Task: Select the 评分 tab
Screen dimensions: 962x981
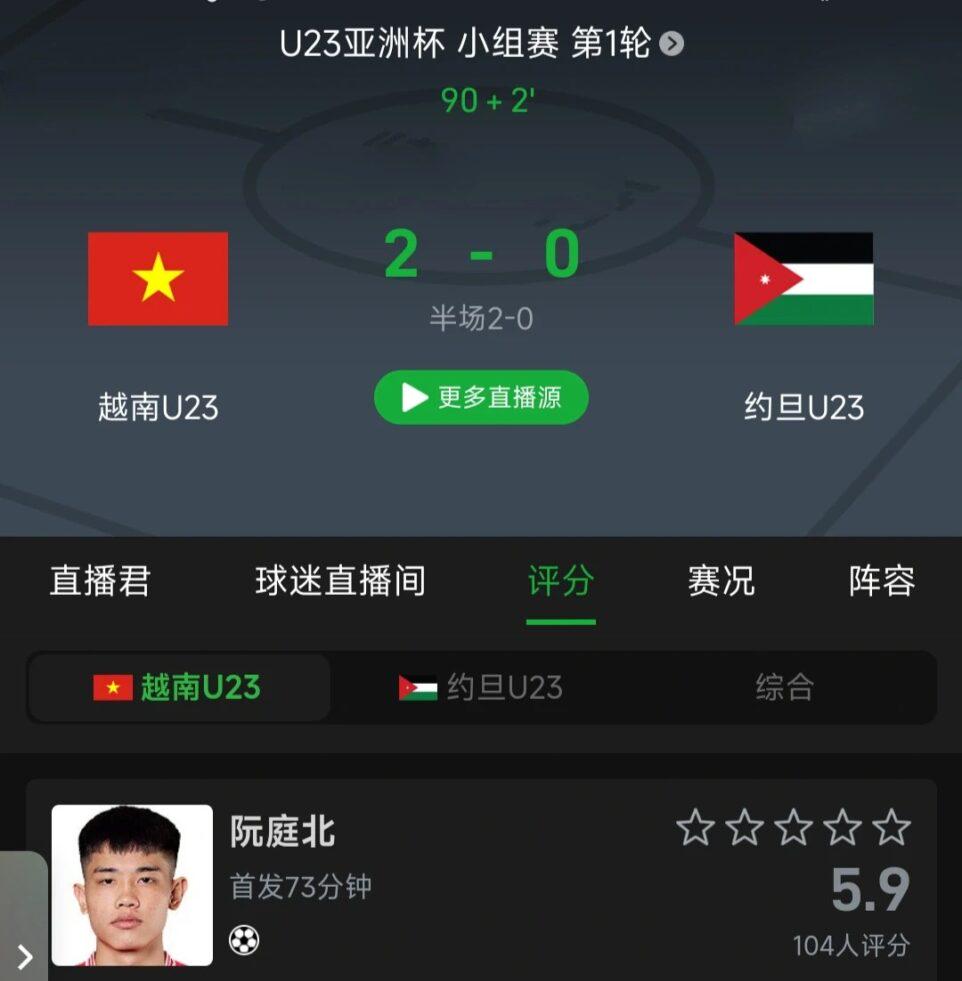Action: pyautogui.click(x=560, y=581)
